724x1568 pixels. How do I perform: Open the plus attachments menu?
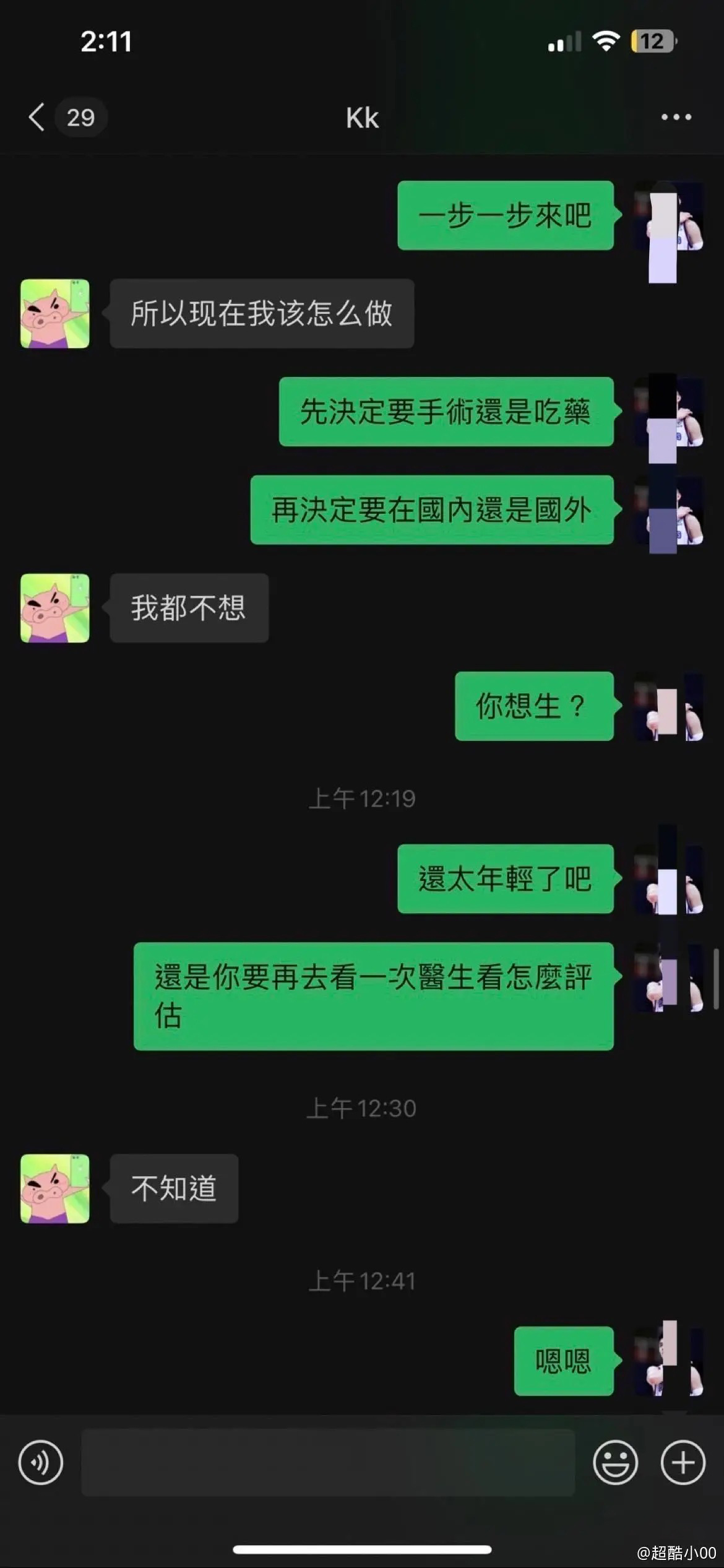click(x=683, y=1463)
